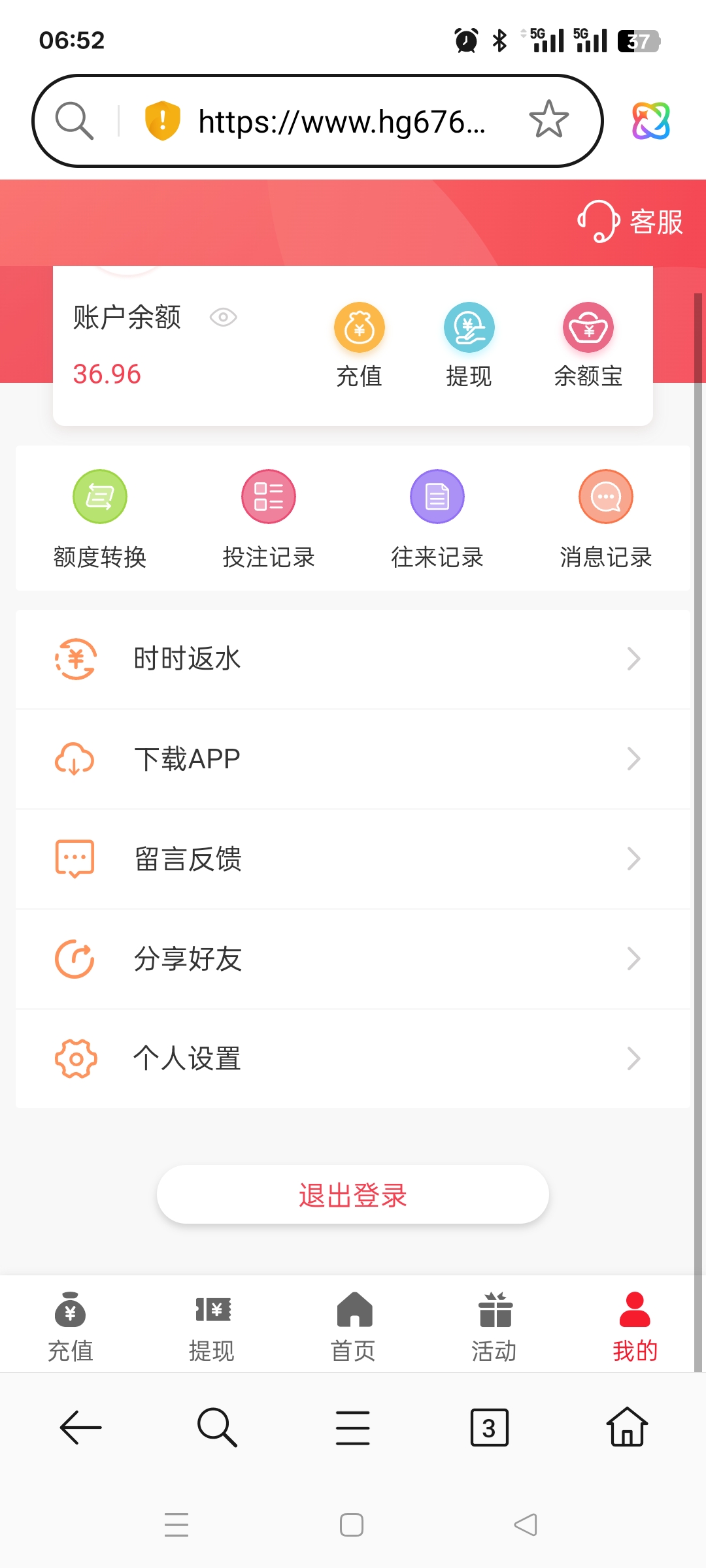706x1568 pixels.
Task: Open 余额宝 via its pink icon
Action: coord(588,327)
